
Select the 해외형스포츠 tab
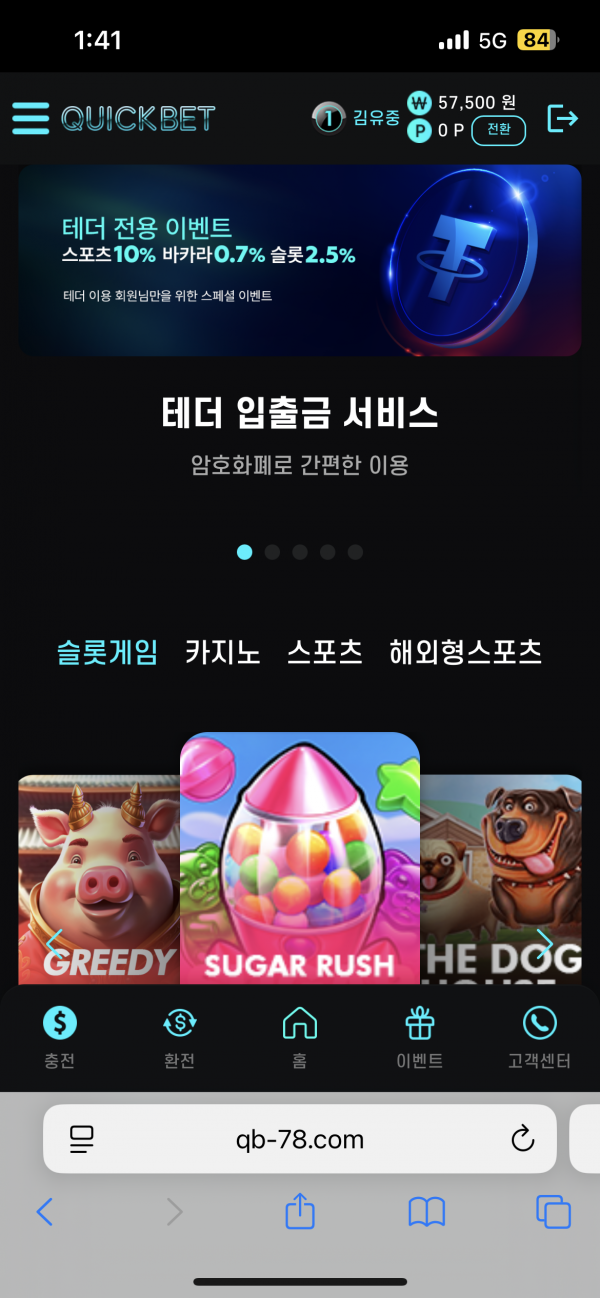(465, 653)
